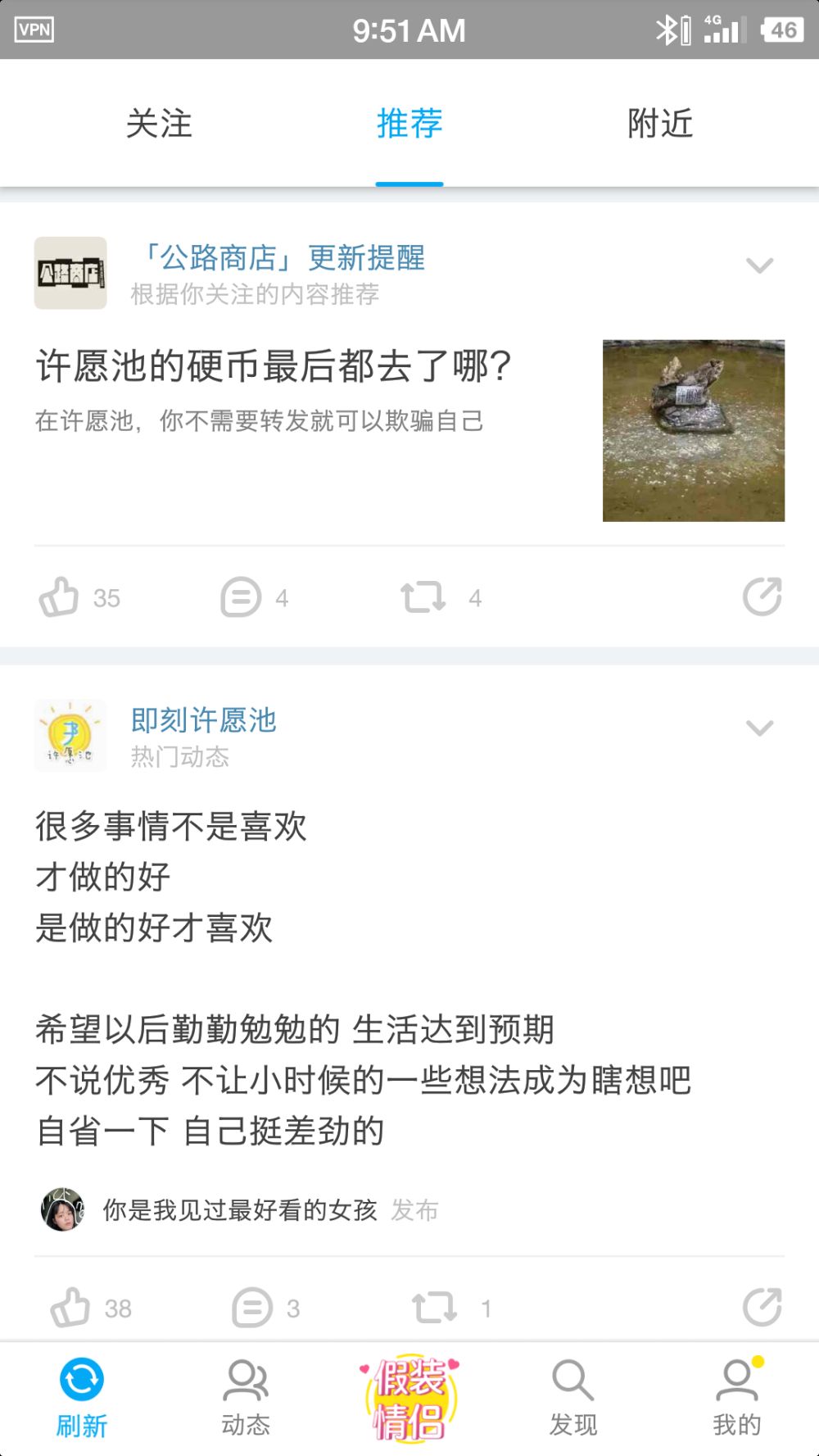The width and height of the screenshot is (819, 1456).
Task: Select the 推荐 tab
Action: (x=409, y=124)
